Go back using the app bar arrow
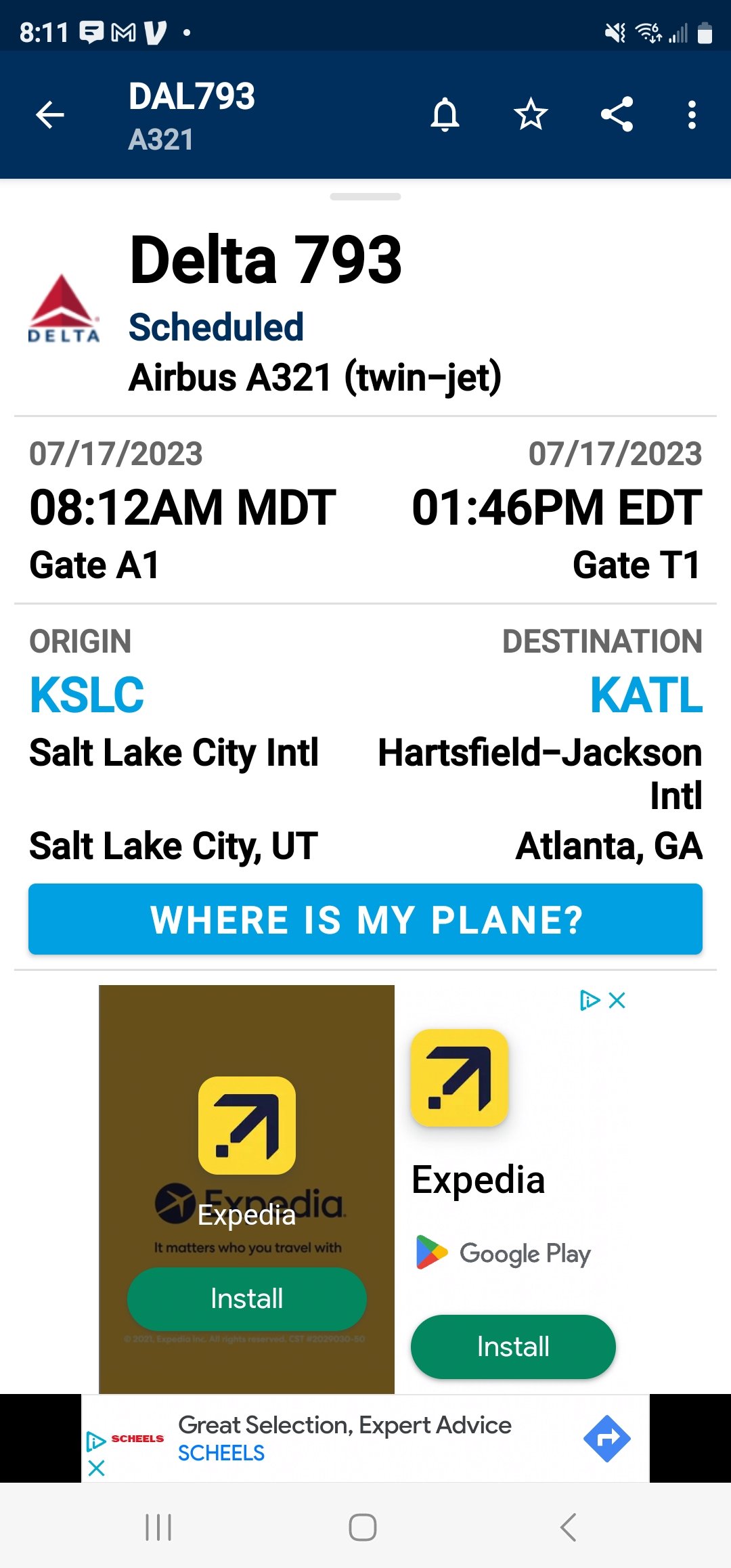Viewport: 731px width, 1568px height. (x=50, y=114)
